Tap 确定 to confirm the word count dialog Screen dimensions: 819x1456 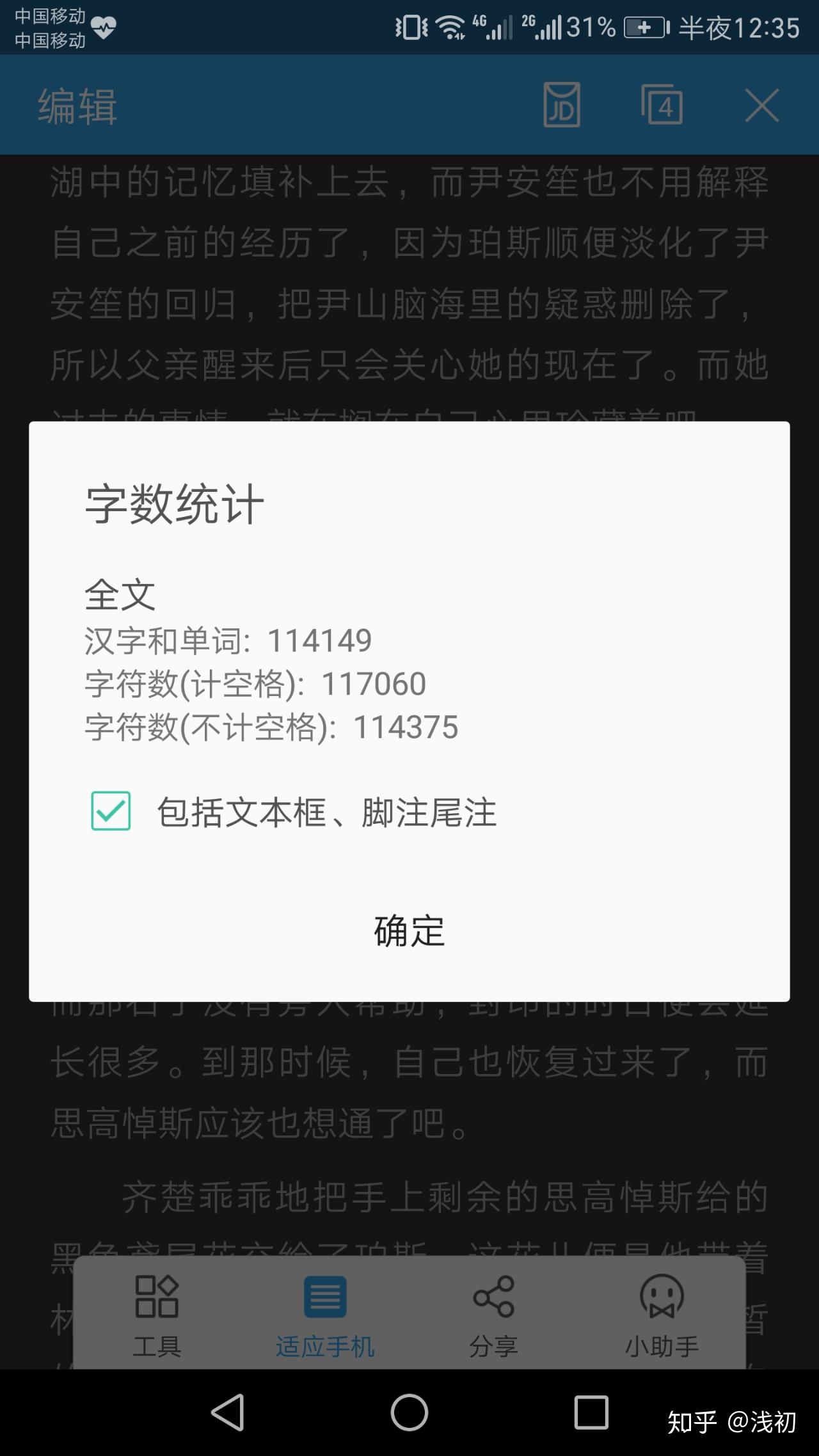[409, 931]
